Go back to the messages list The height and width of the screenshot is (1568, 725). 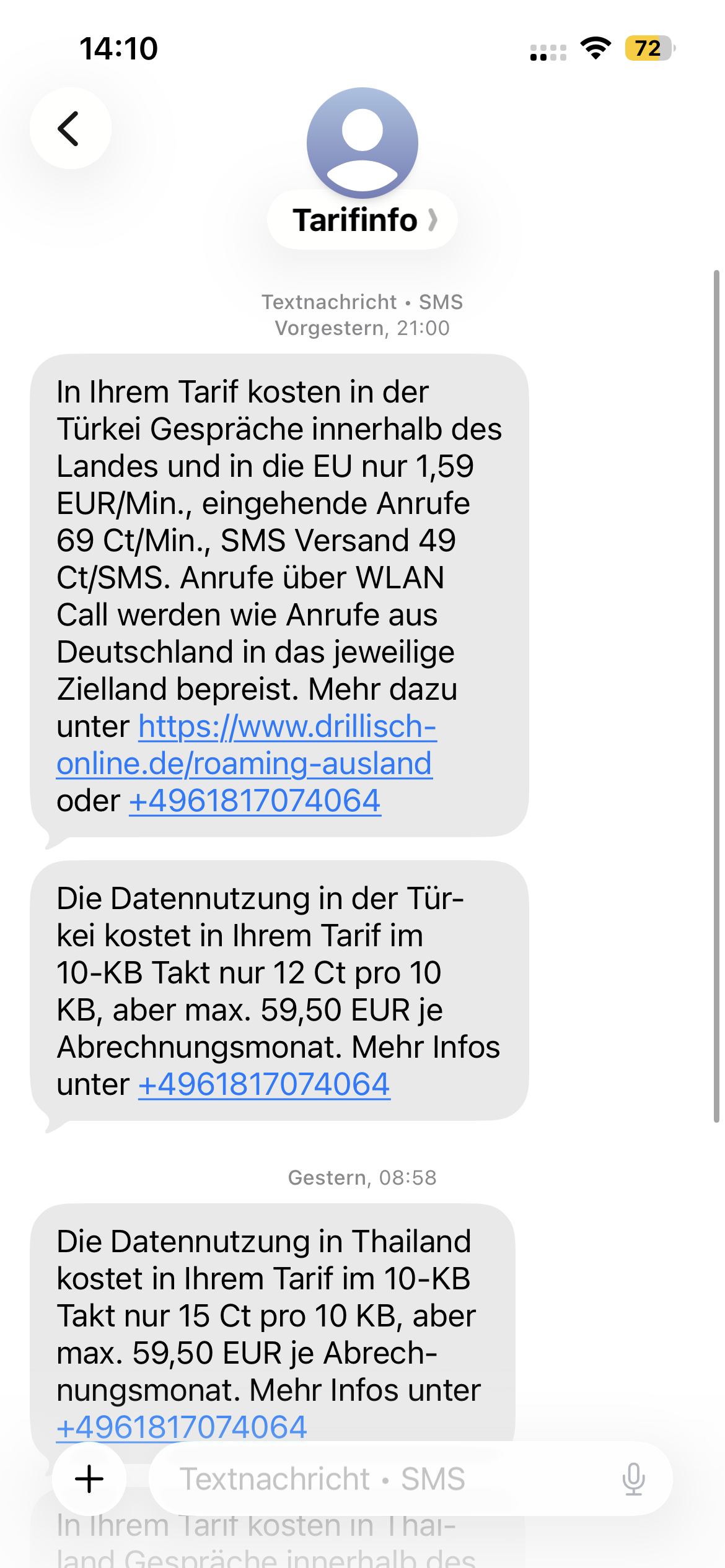click(70, 129)
